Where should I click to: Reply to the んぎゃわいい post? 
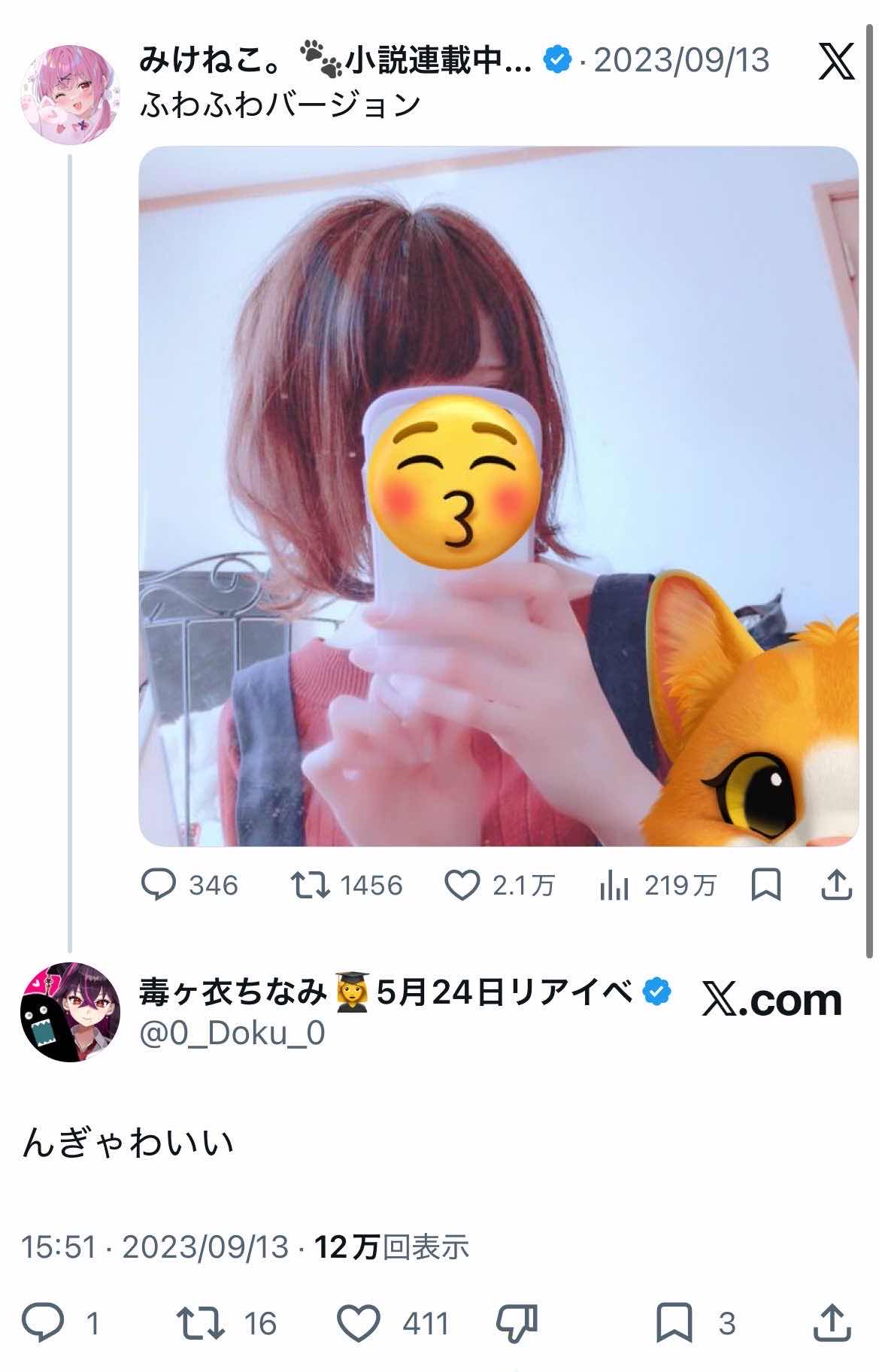pos(44,1322)
